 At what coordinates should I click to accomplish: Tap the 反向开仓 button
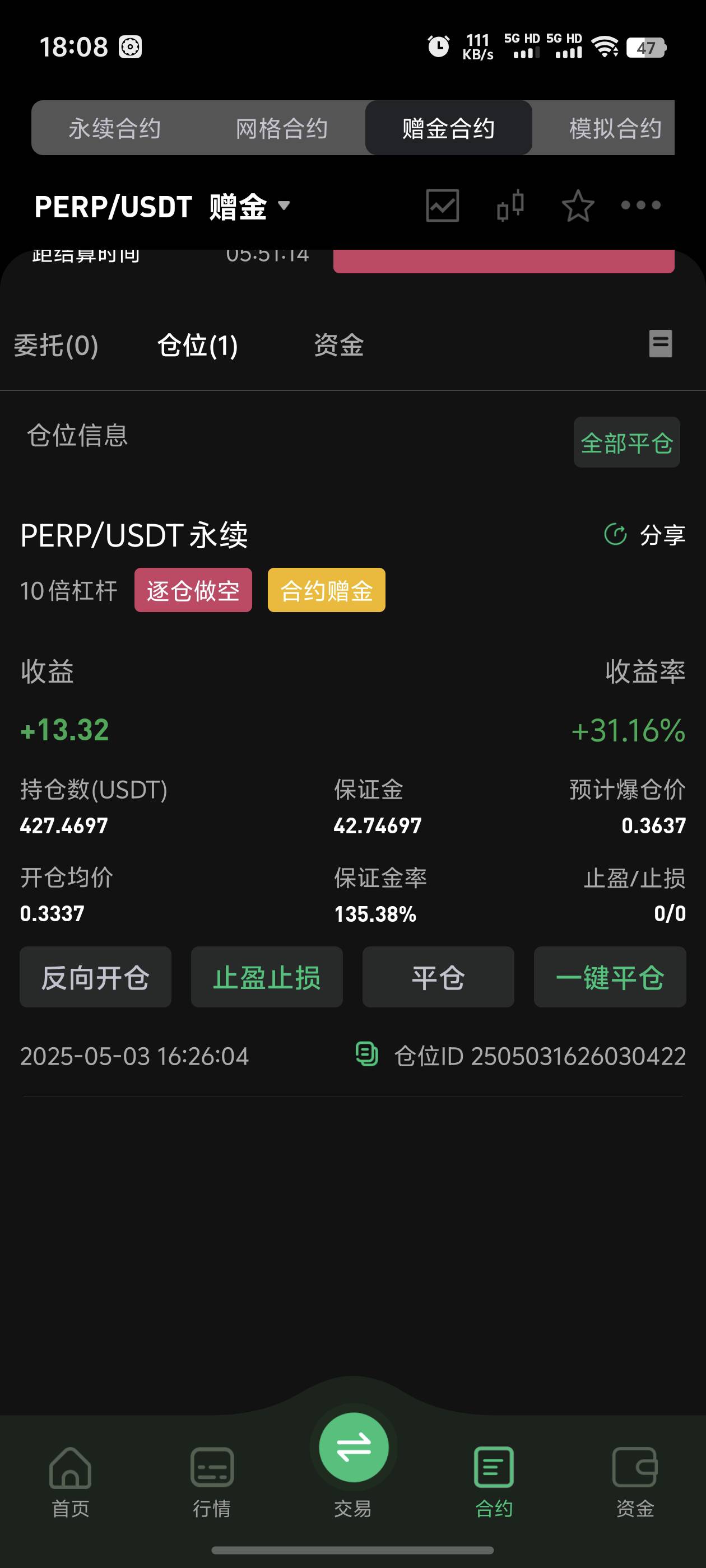pyautogui.click(x=96, y=977)
